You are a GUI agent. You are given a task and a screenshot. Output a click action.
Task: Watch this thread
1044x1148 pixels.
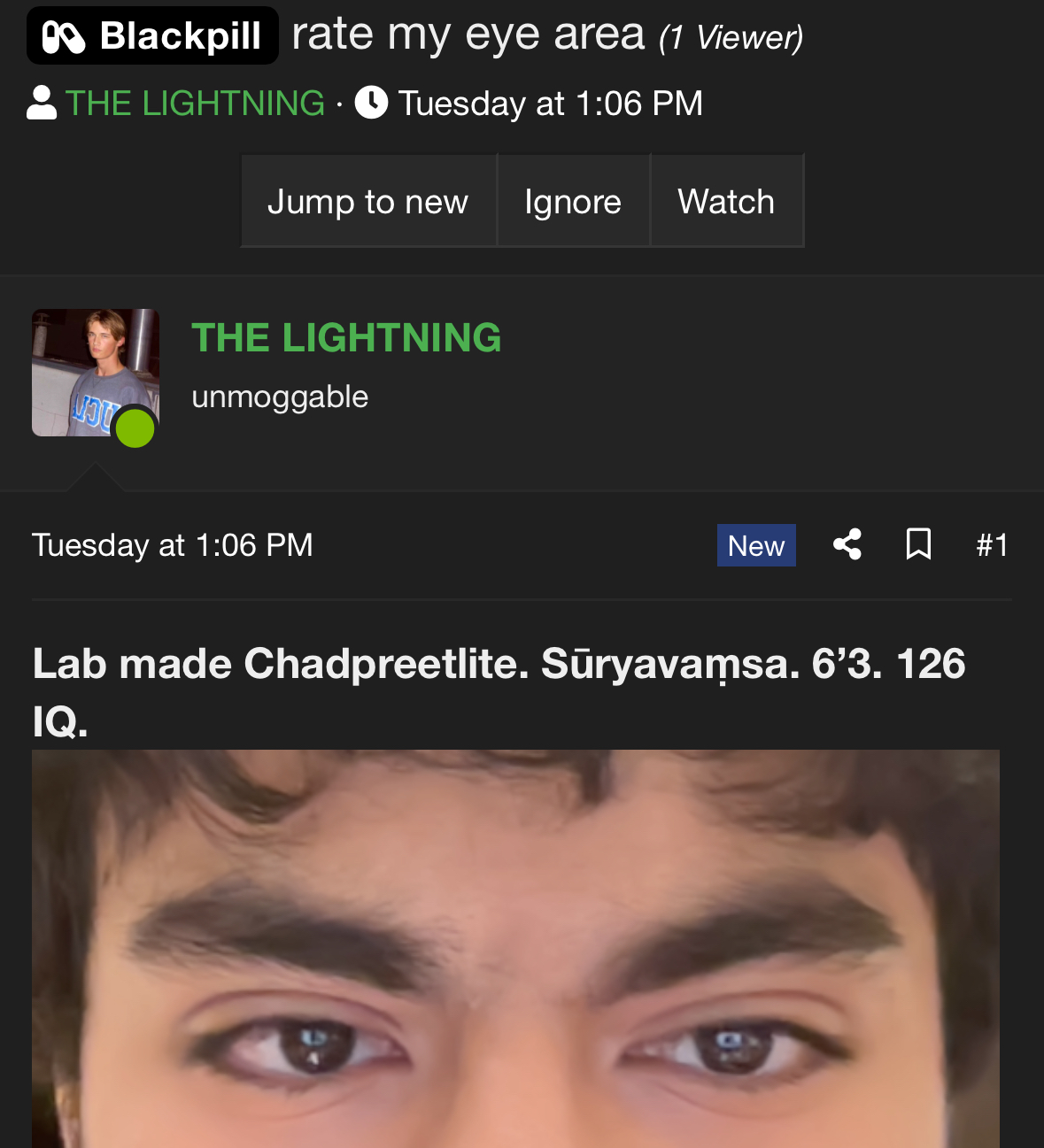(x=726, y=201)
